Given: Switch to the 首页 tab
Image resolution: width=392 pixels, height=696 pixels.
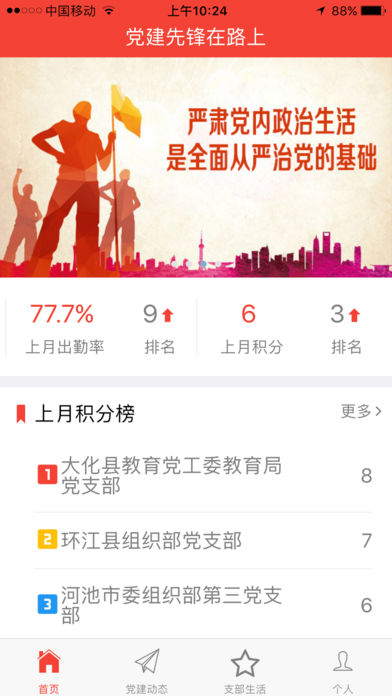Looking at the screenshot, I should (x=49, y=669).
